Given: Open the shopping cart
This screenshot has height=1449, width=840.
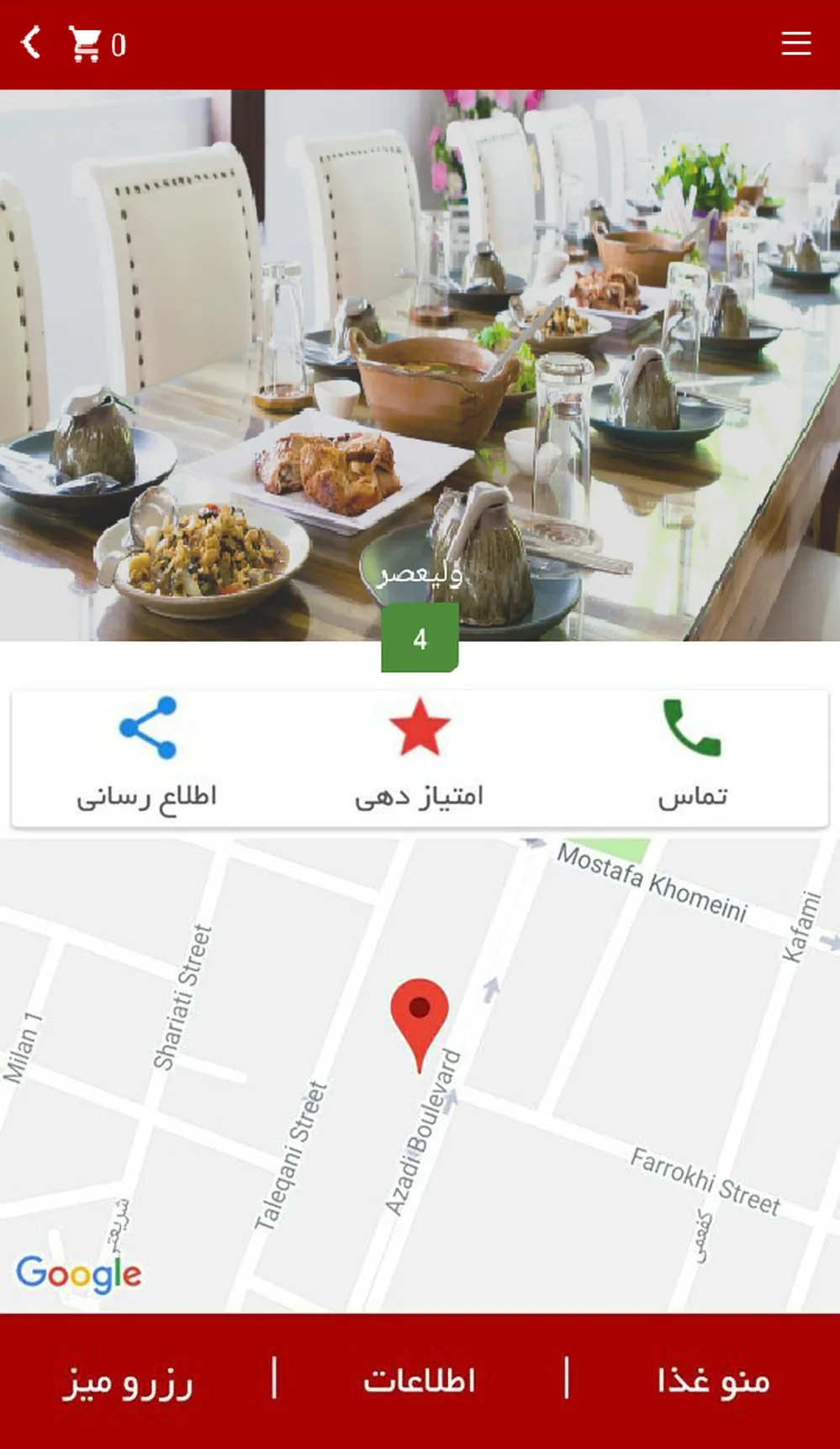Looking at the screenshot, I should tap(87, 44).
